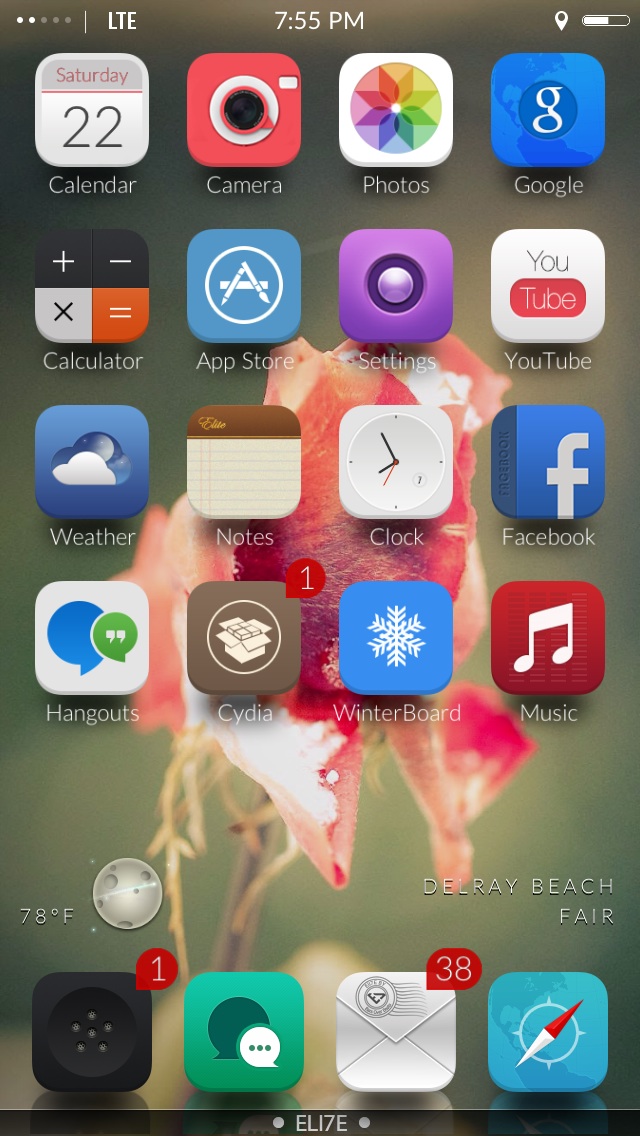Image resolution: width=640 pixels, height=1136 pixels.
Task: Launch the Facebook app
Action: (548, 462)
